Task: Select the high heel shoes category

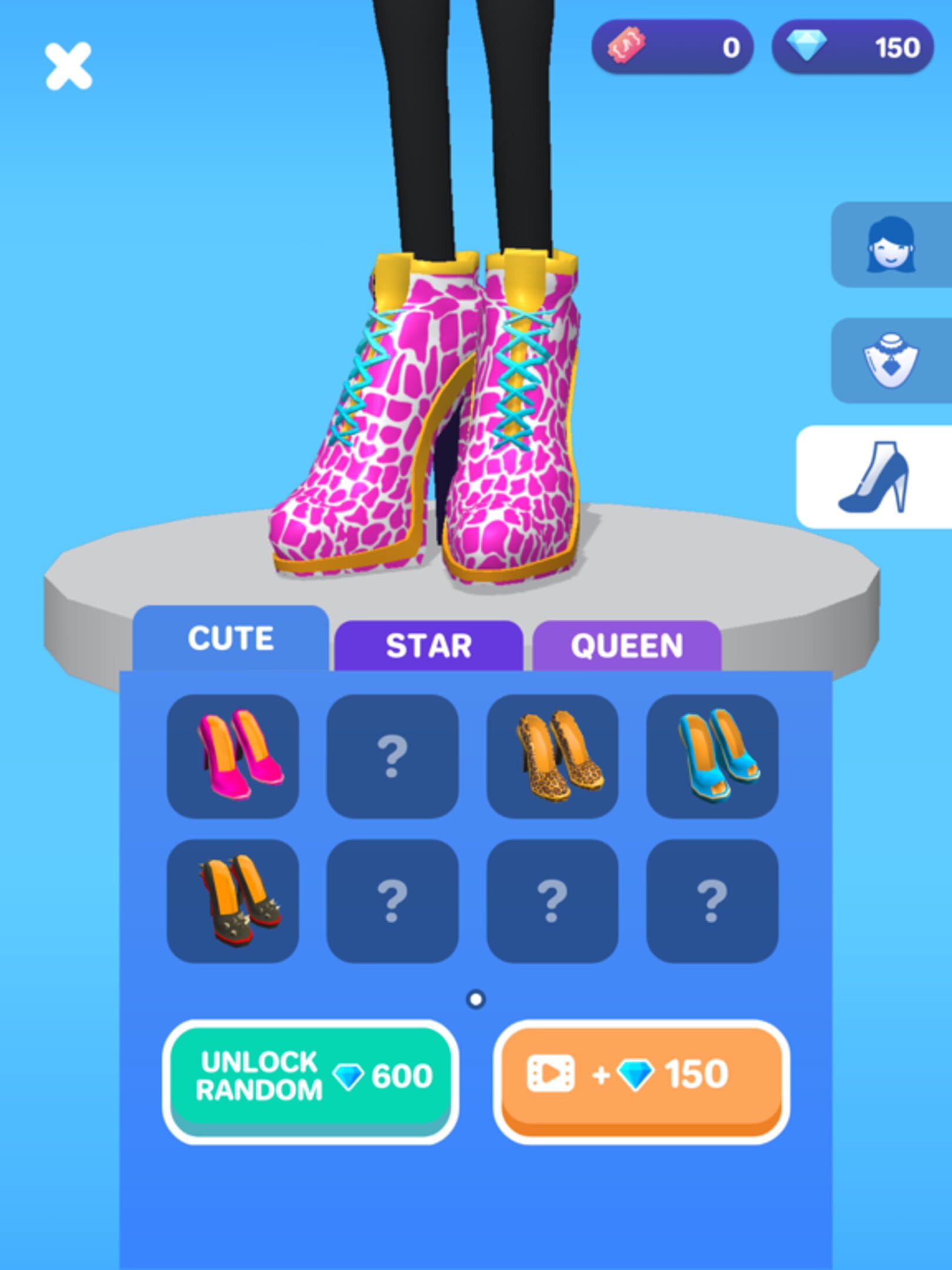Action: click(x=874, y=477)
